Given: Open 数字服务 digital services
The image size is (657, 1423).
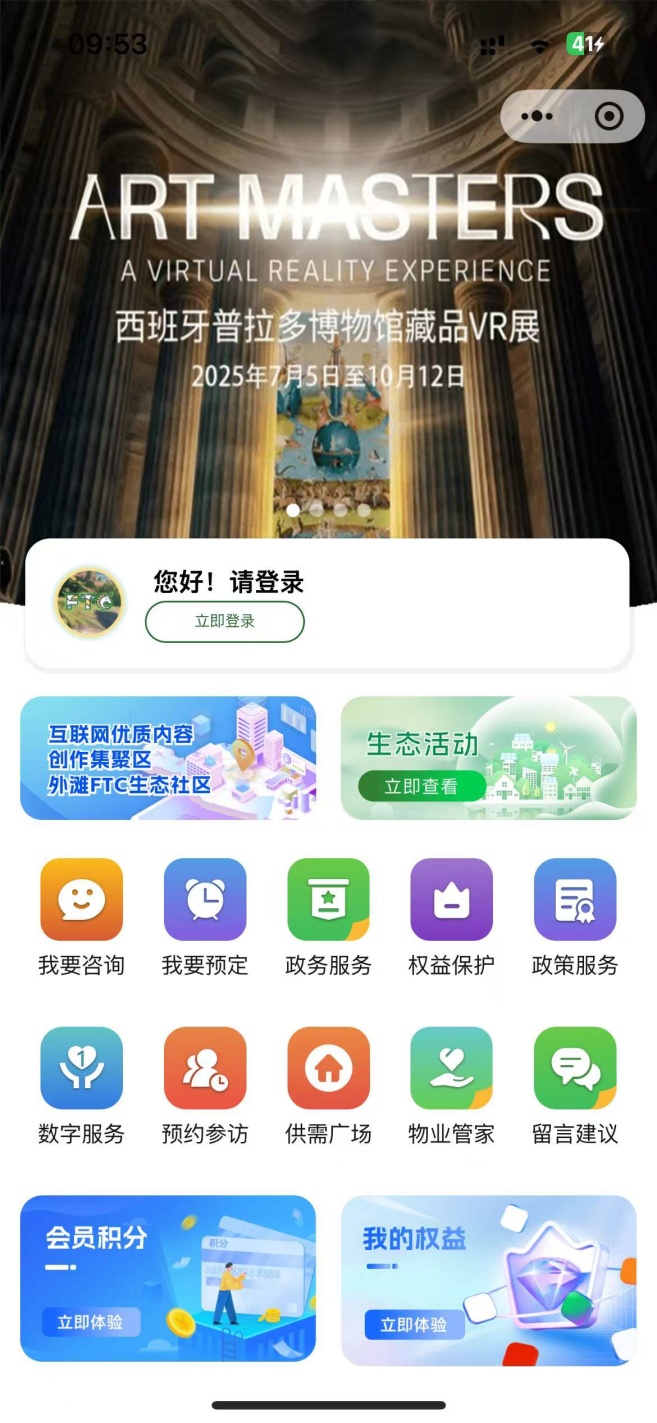Looking at the screenshot, I should pyautogui.click(x=81, y=1068).
